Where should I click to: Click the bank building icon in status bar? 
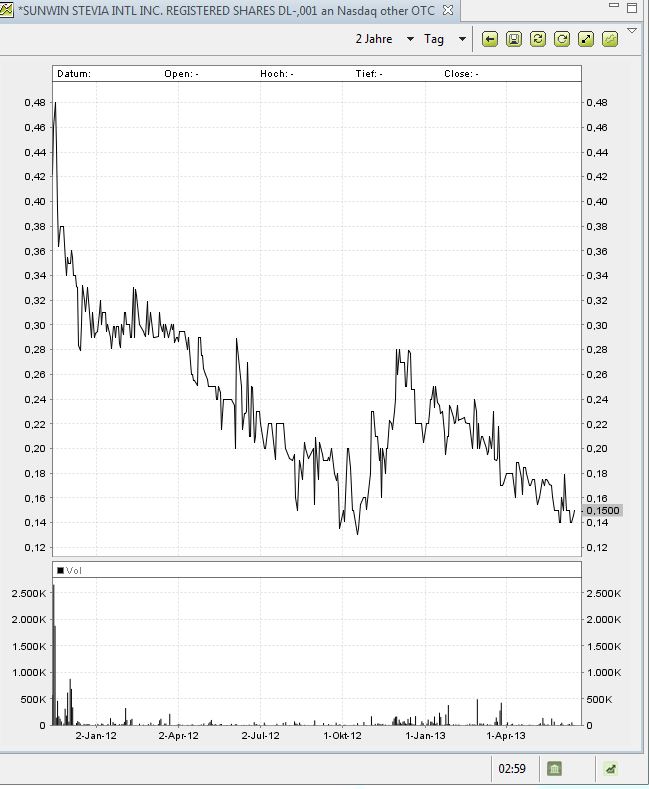tap(554, 768)
